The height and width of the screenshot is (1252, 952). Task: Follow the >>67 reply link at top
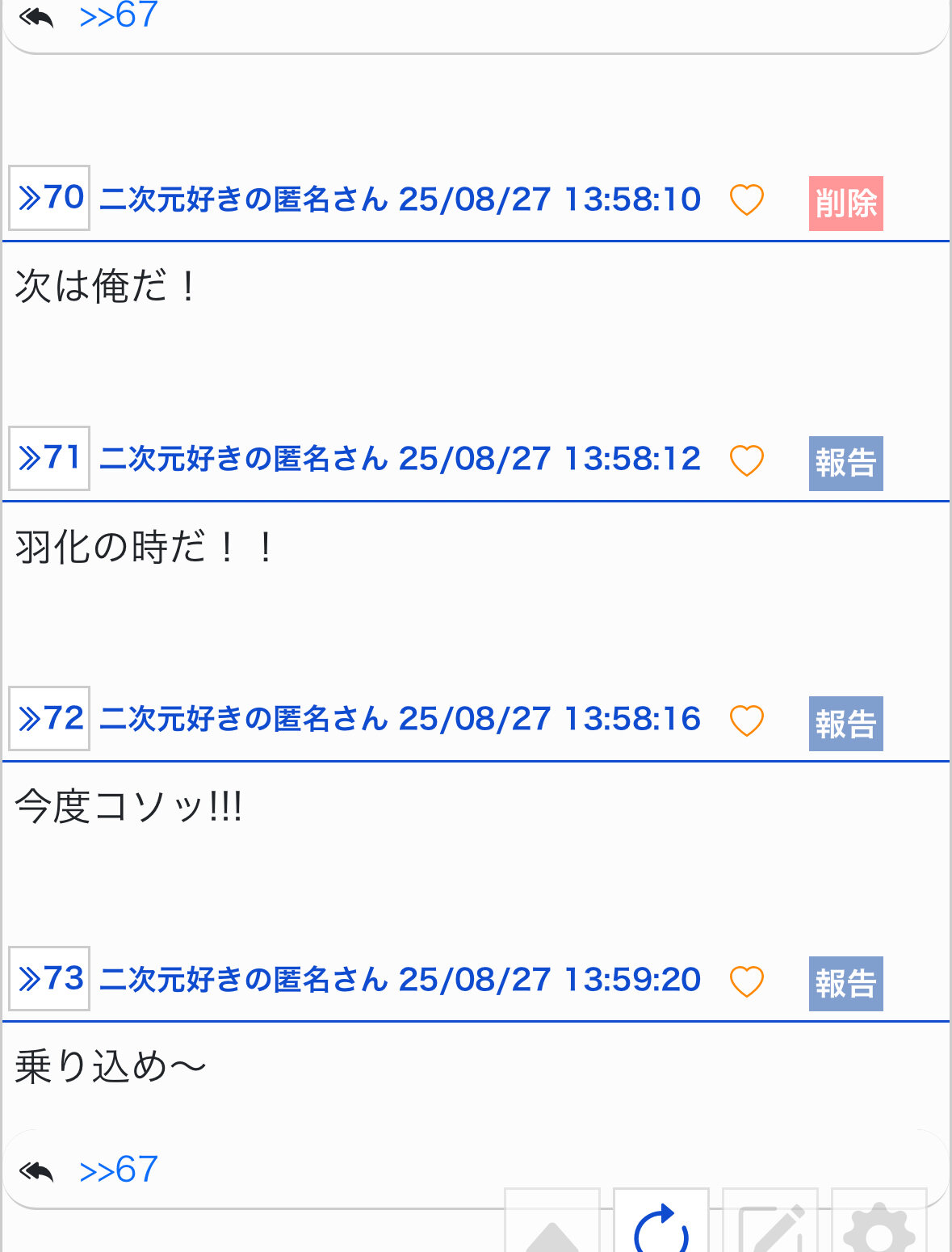[118, 15]
